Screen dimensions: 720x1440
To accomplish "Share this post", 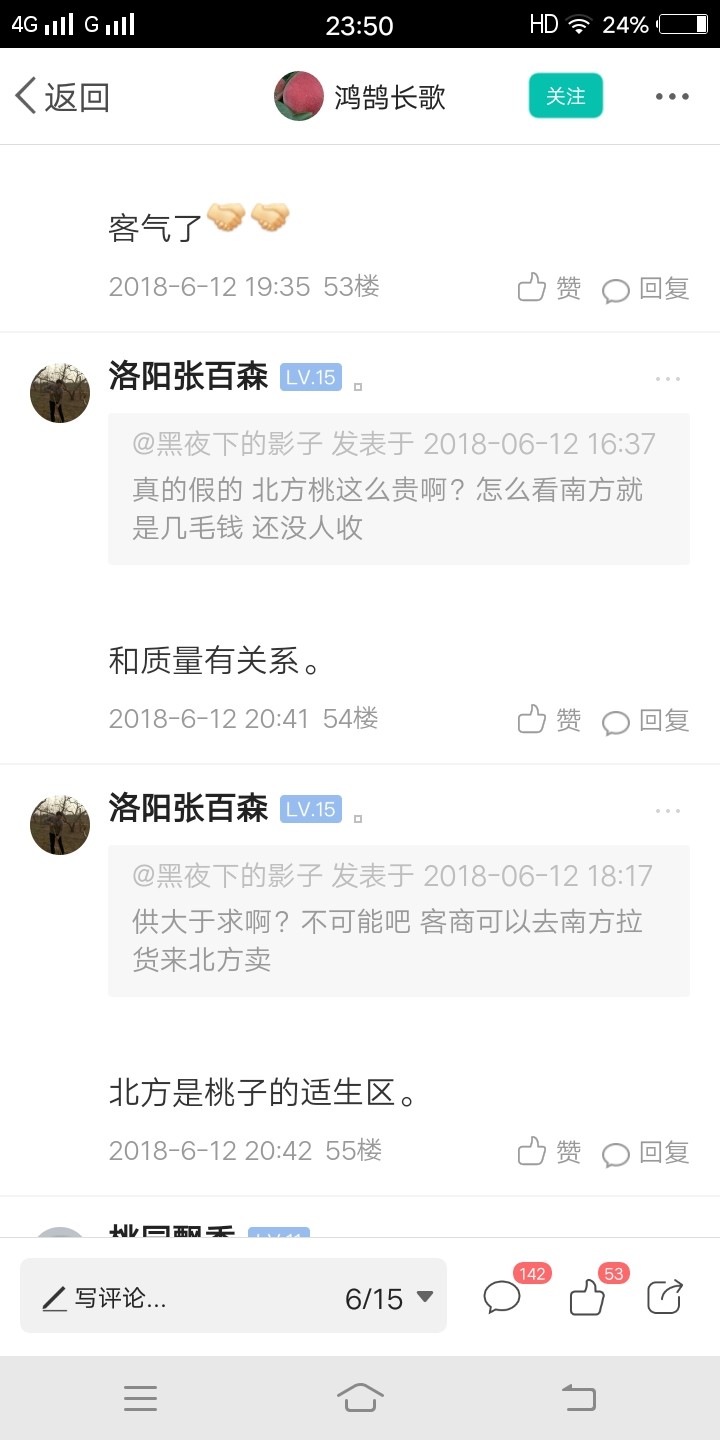I will 665,1297.
